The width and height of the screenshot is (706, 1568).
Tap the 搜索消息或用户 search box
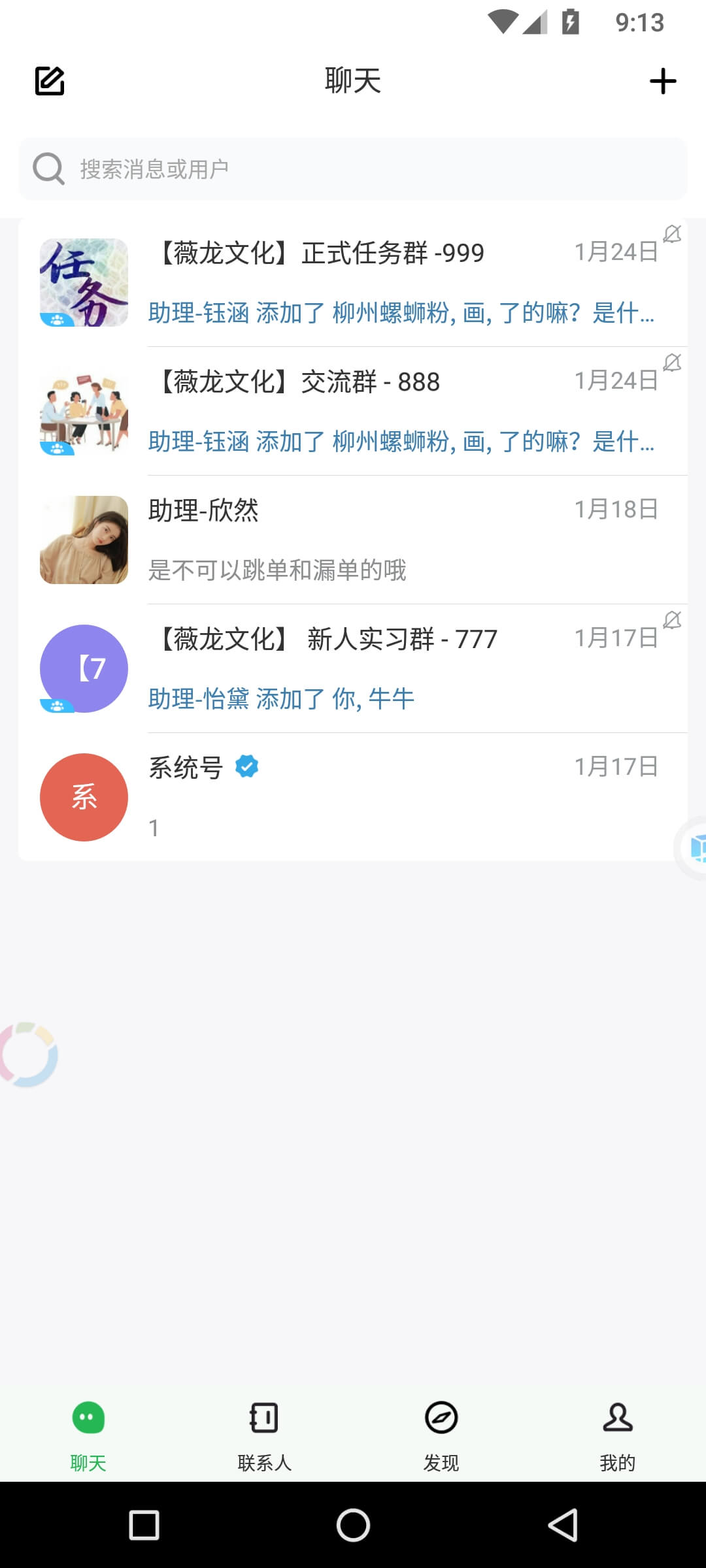(353, 169)
